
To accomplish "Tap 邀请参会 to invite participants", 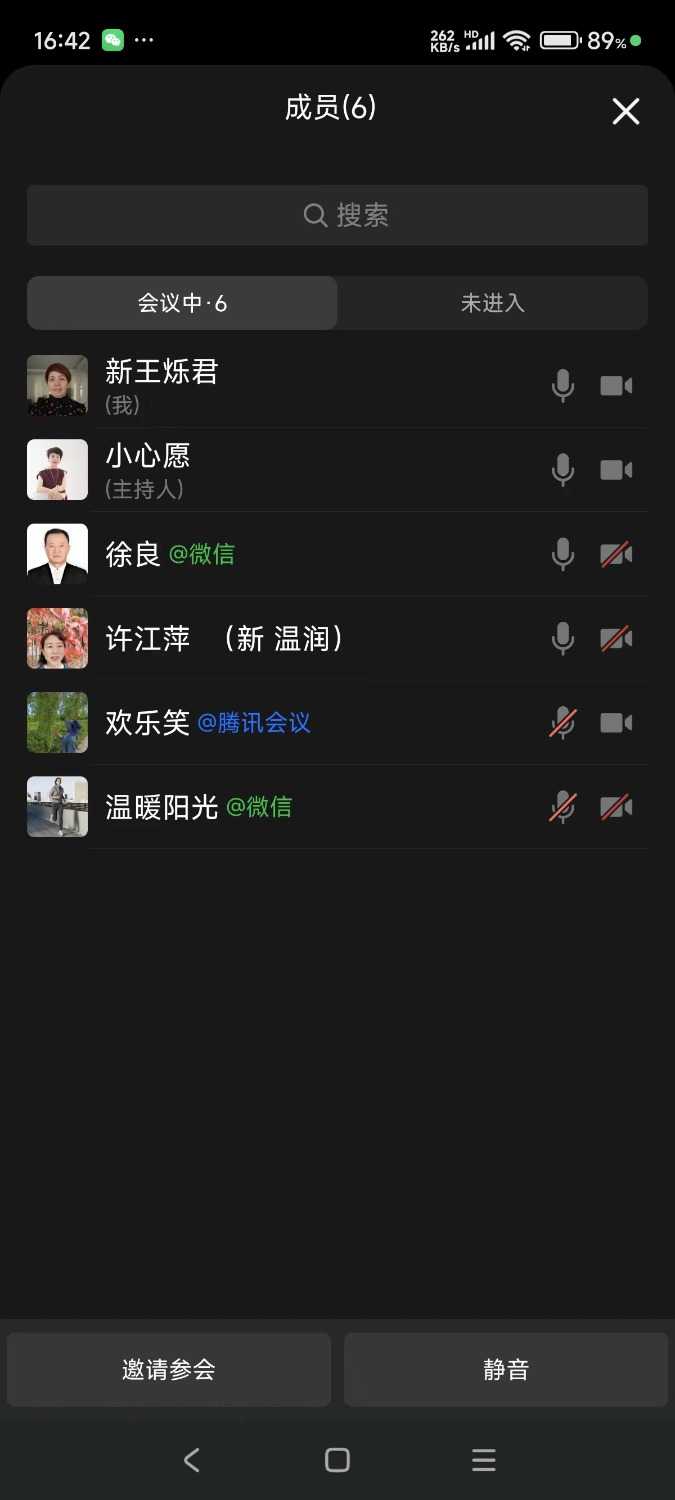I will pos(169,1369).
